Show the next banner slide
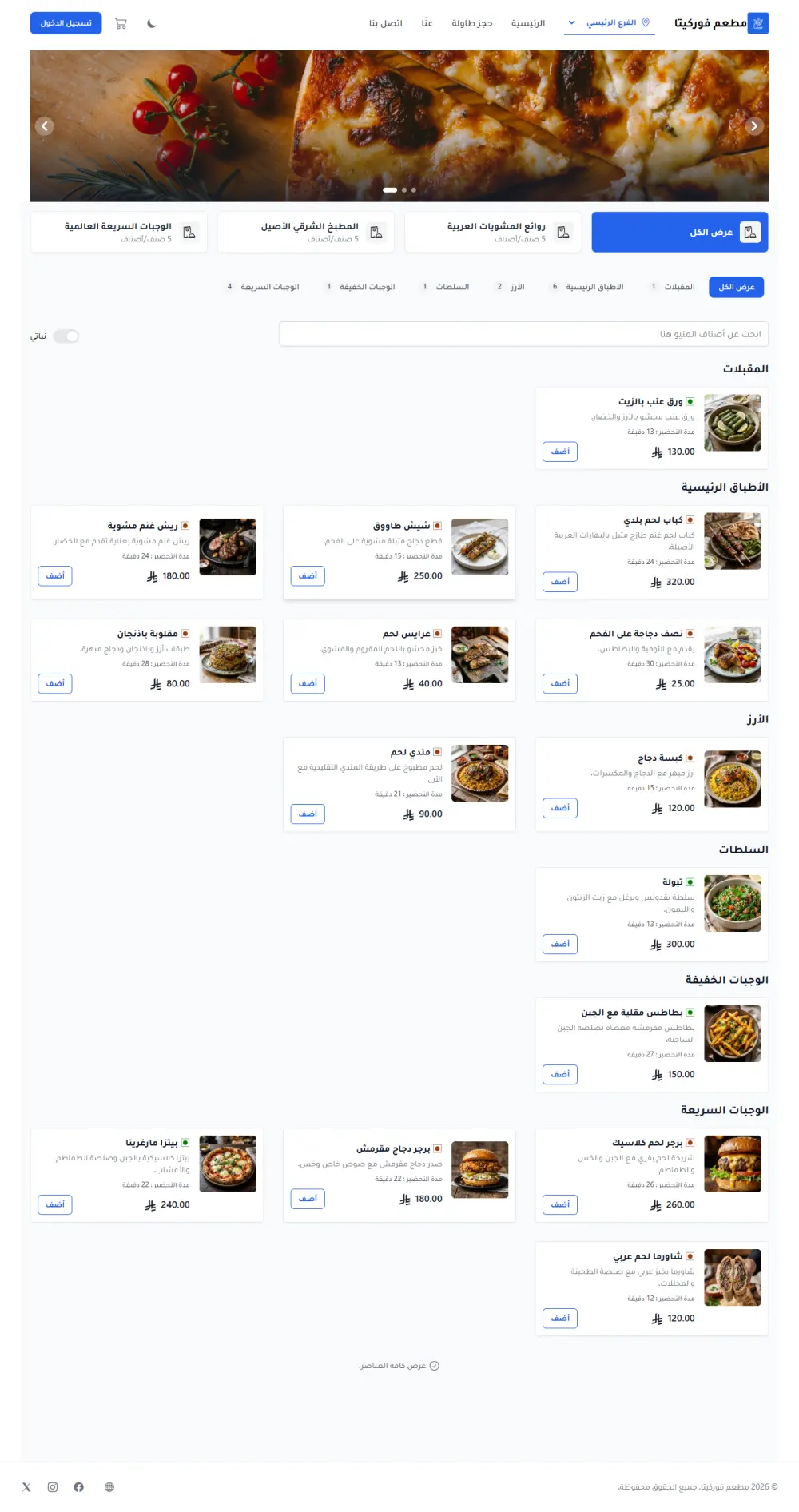Screen dimensions: 799x1512 tap(753, 126)
